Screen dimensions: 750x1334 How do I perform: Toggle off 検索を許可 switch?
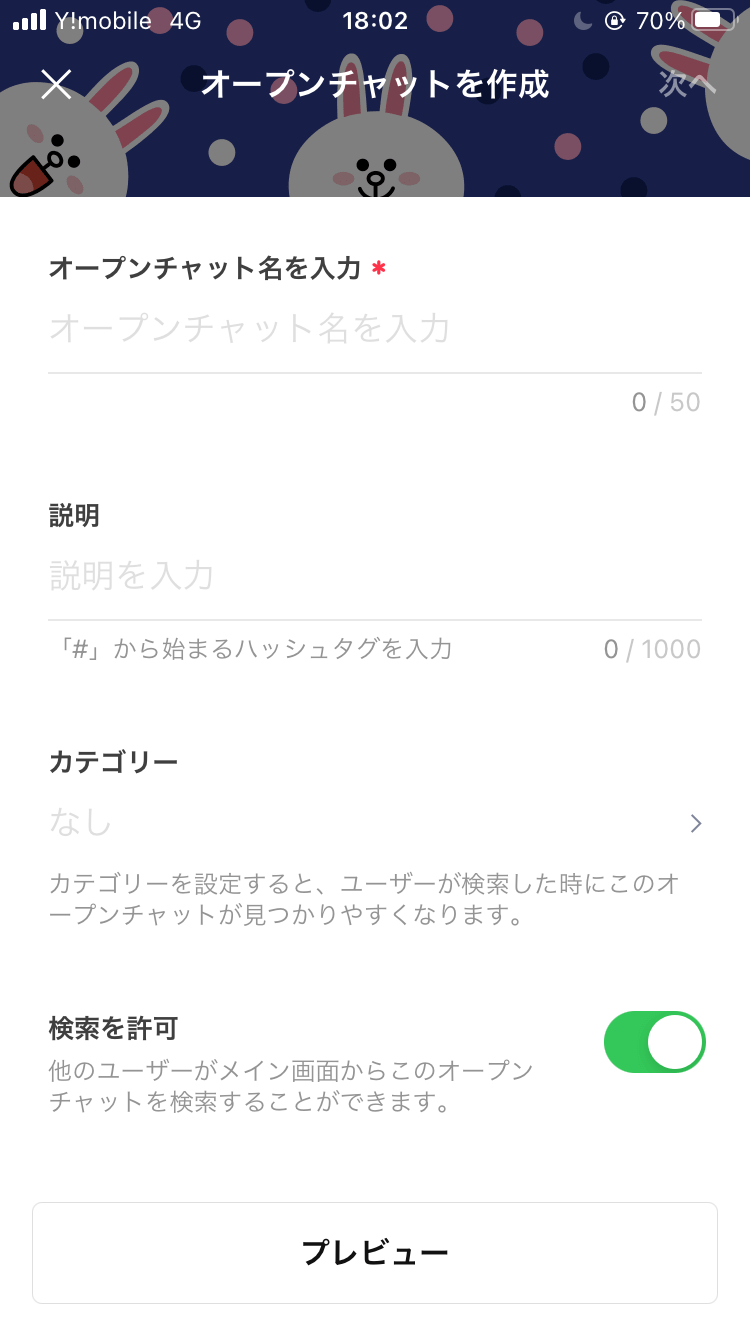tap(654, 1042)
